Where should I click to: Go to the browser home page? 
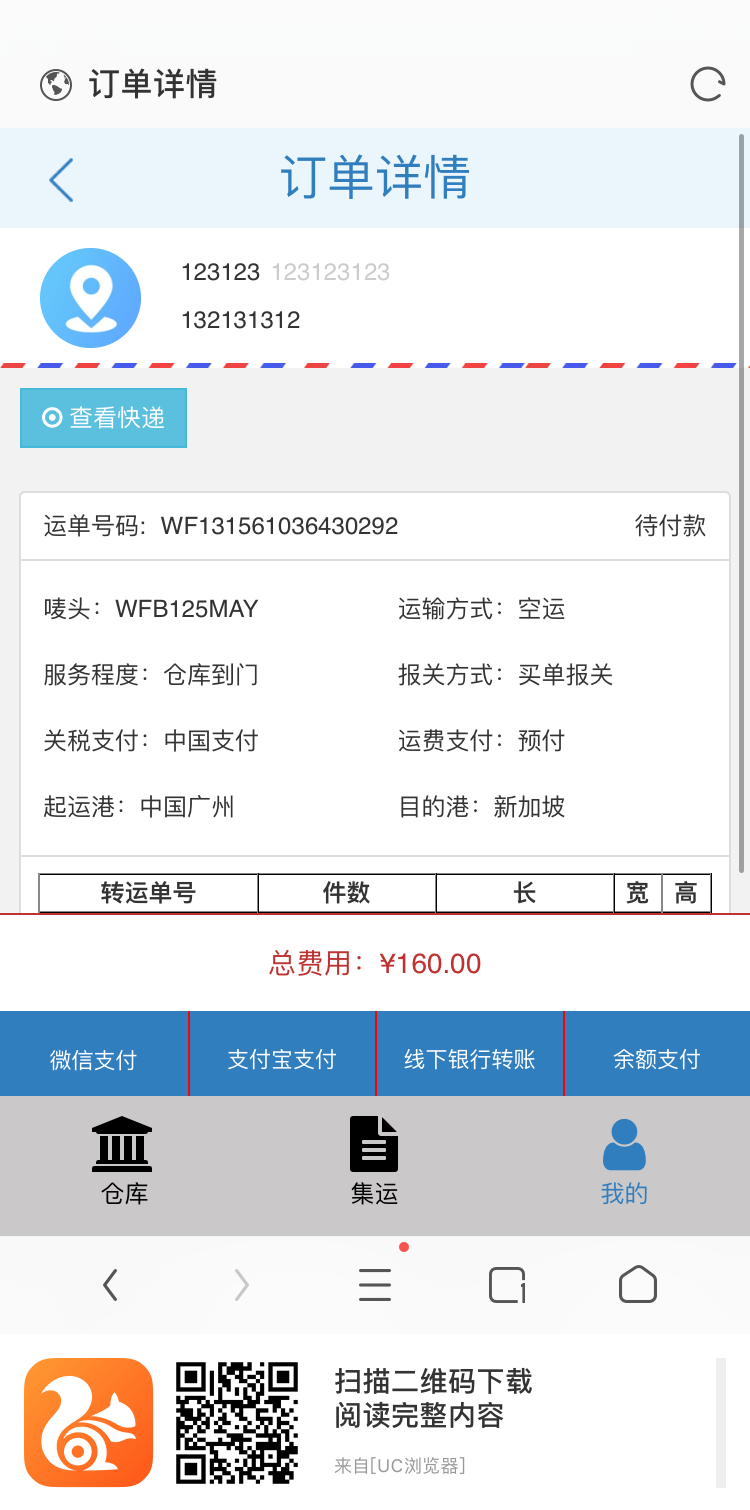638,1285
